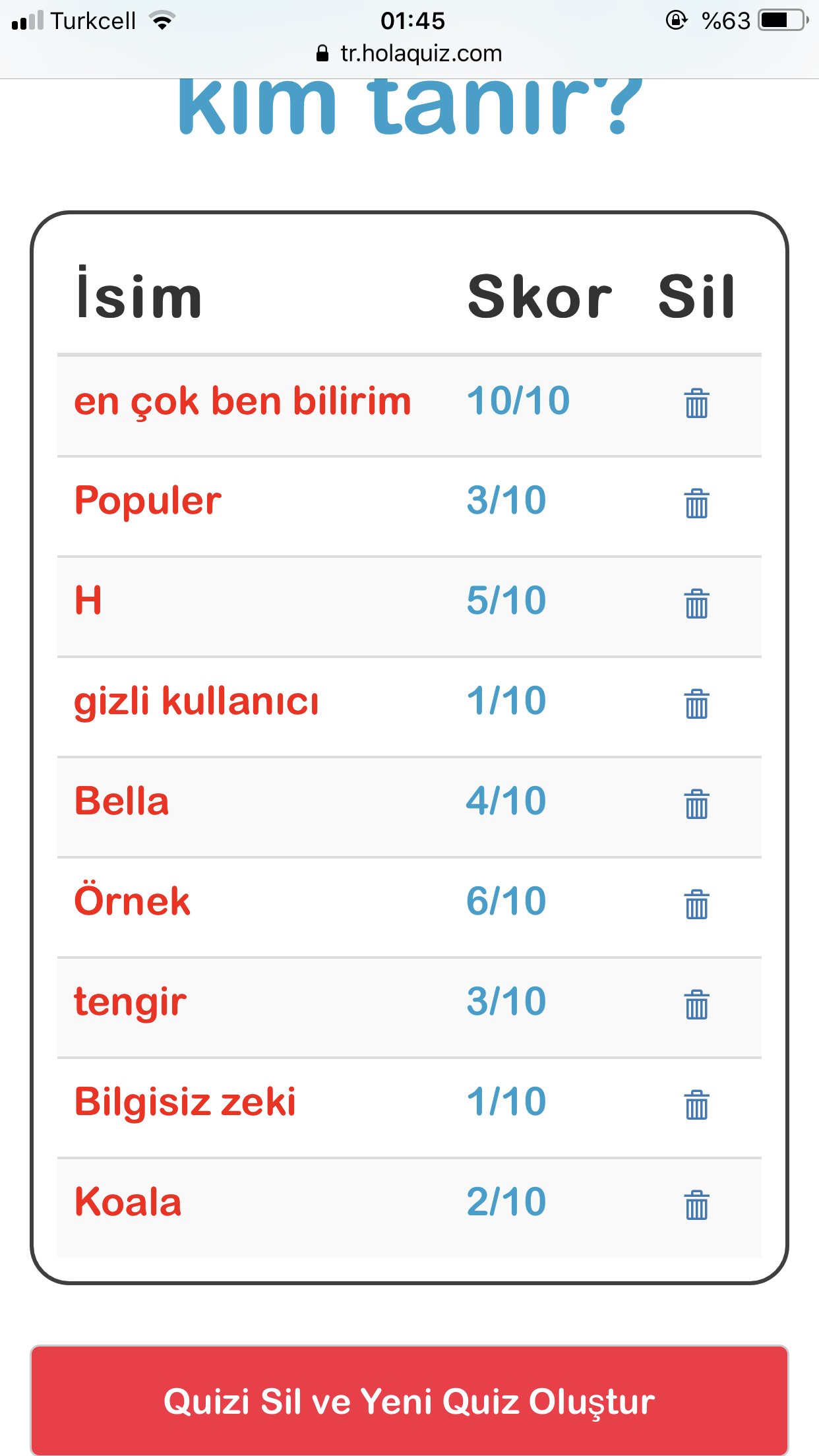This screenshot has height=1456, width=819.
Task: Delete the 'gizli kullanıcı' row
Action: [x=696, y=704]
